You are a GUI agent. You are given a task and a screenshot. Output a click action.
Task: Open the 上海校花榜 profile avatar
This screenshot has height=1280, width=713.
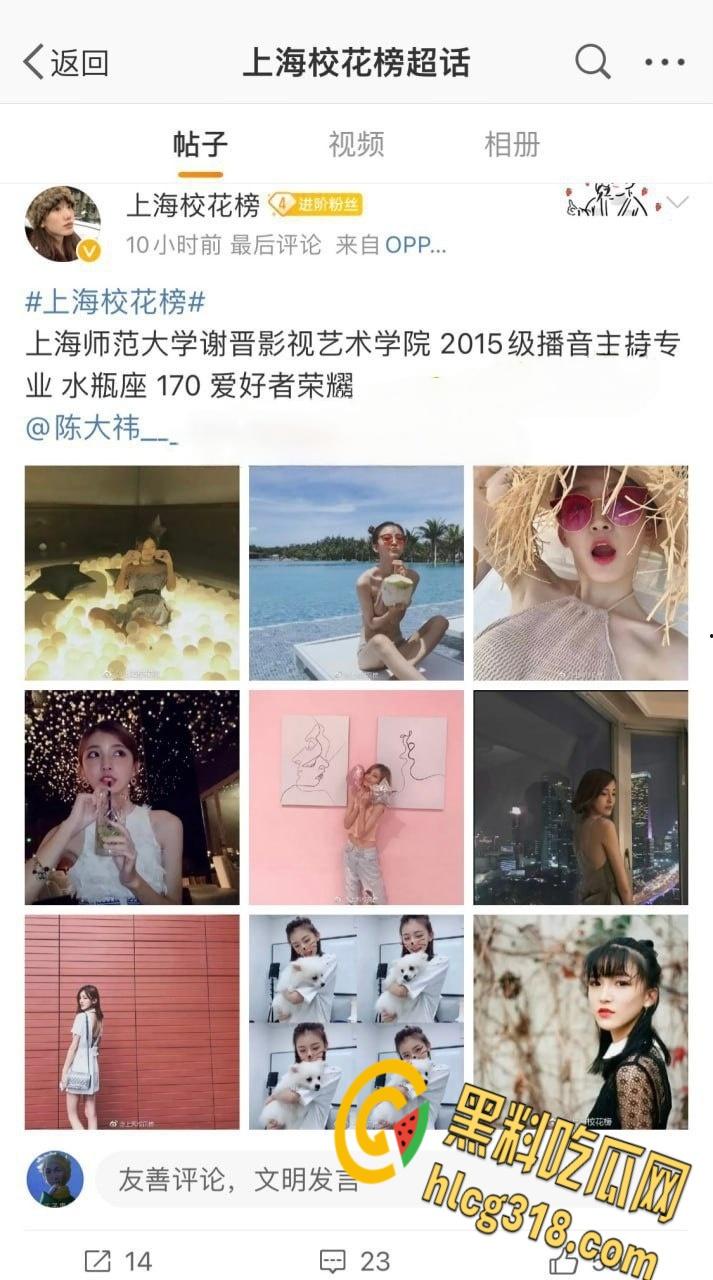click(x=62, y=224)
